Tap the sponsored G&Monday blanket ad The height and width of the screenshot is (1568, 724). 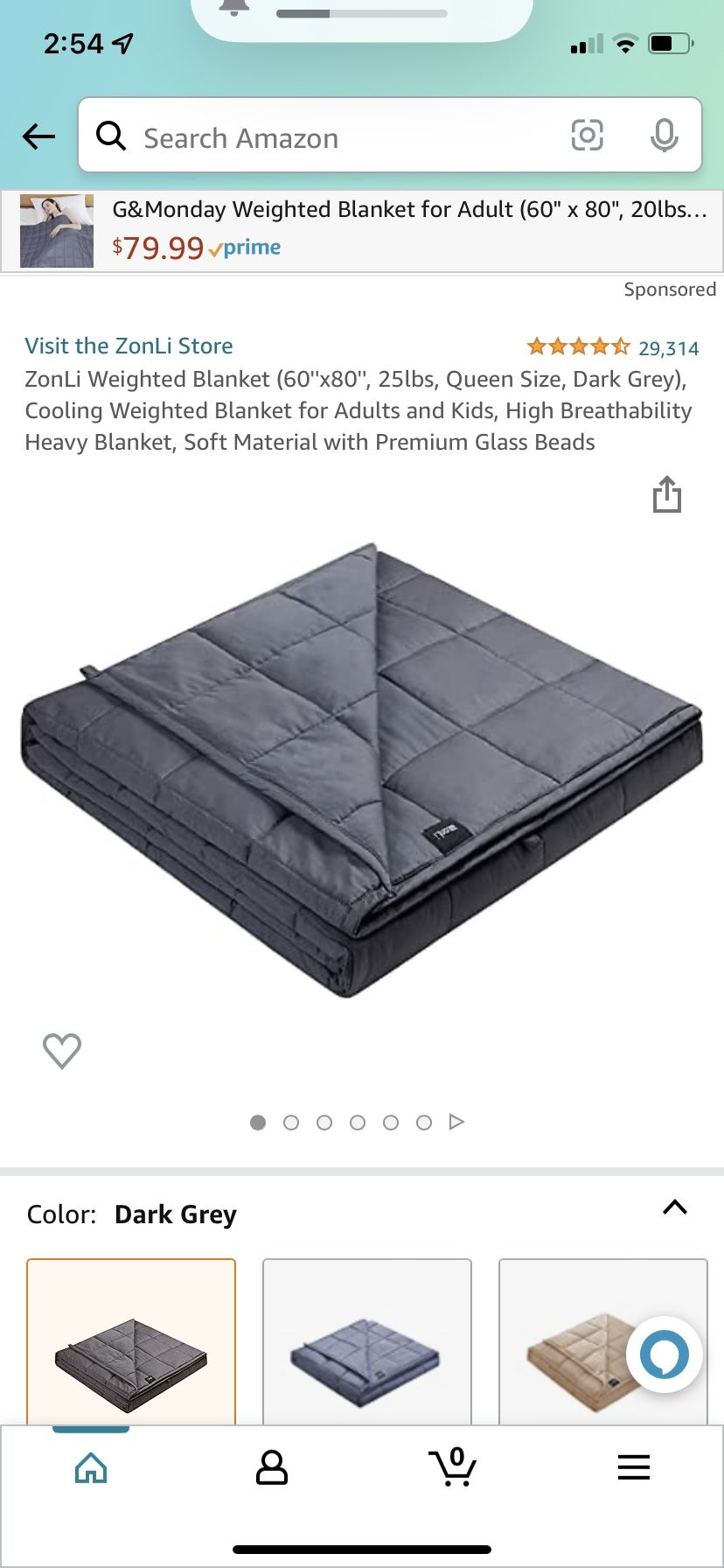[x=362, y=229]
